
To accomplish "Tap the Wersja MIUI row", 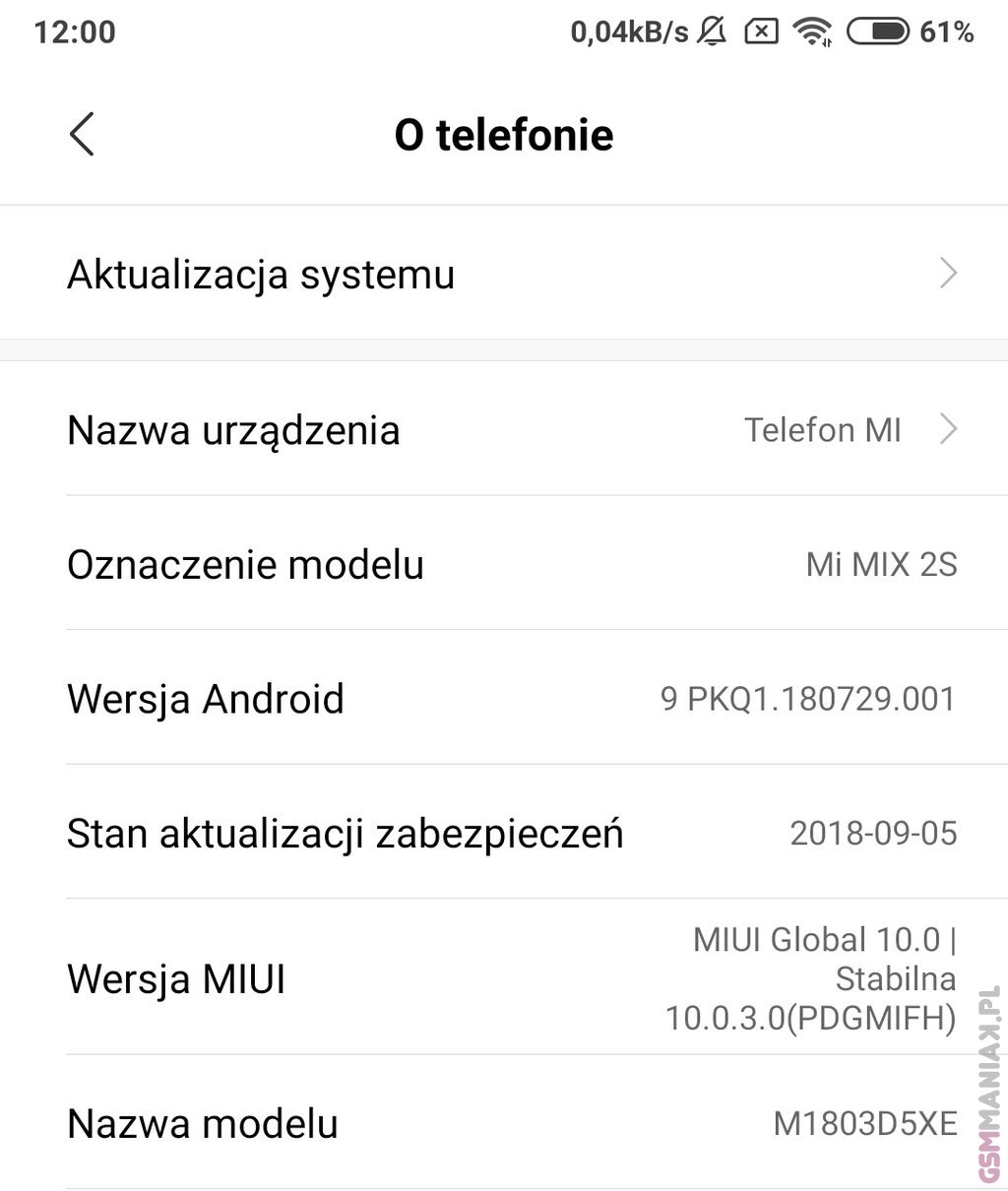I will pos(504,978).
